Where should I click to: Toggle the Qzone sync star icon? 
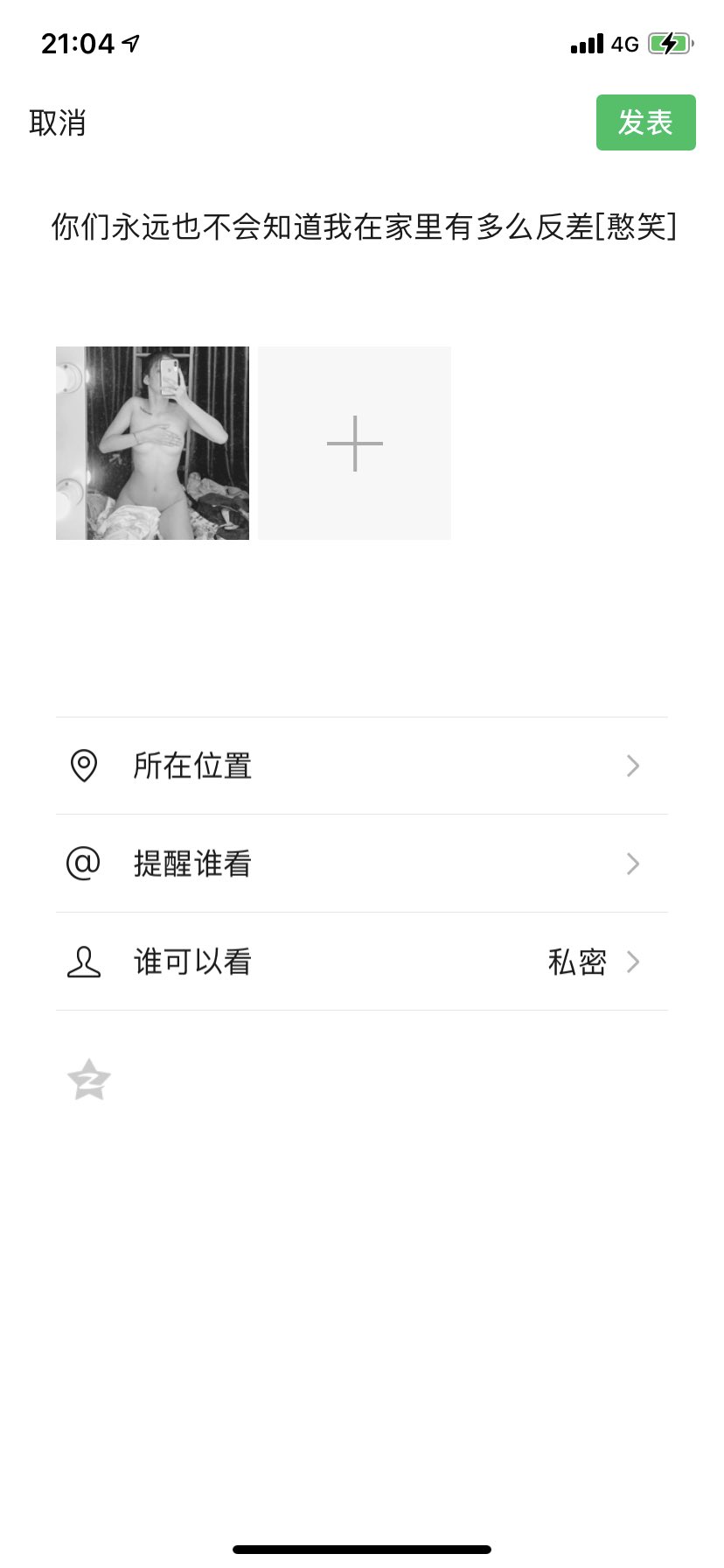point(89,1080)
